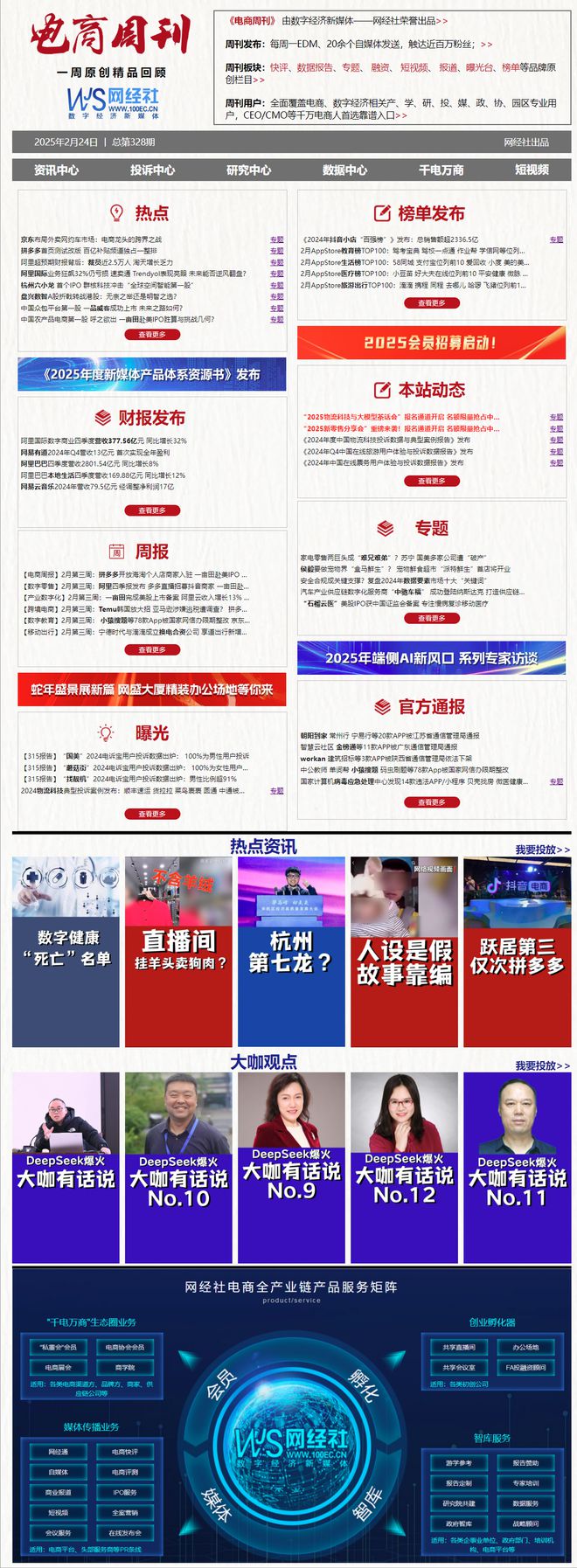Open the 数据中心 tab
Screen dimensions: 577x1568
coord(344,170)
